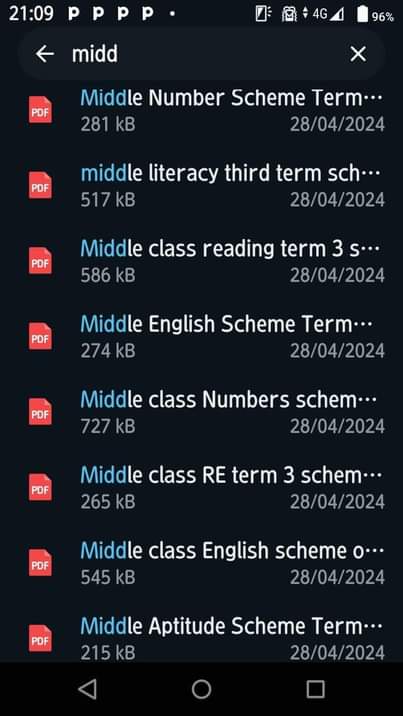
Task: Edit the 'midd' search query field
Action: [x=201, y=54]
